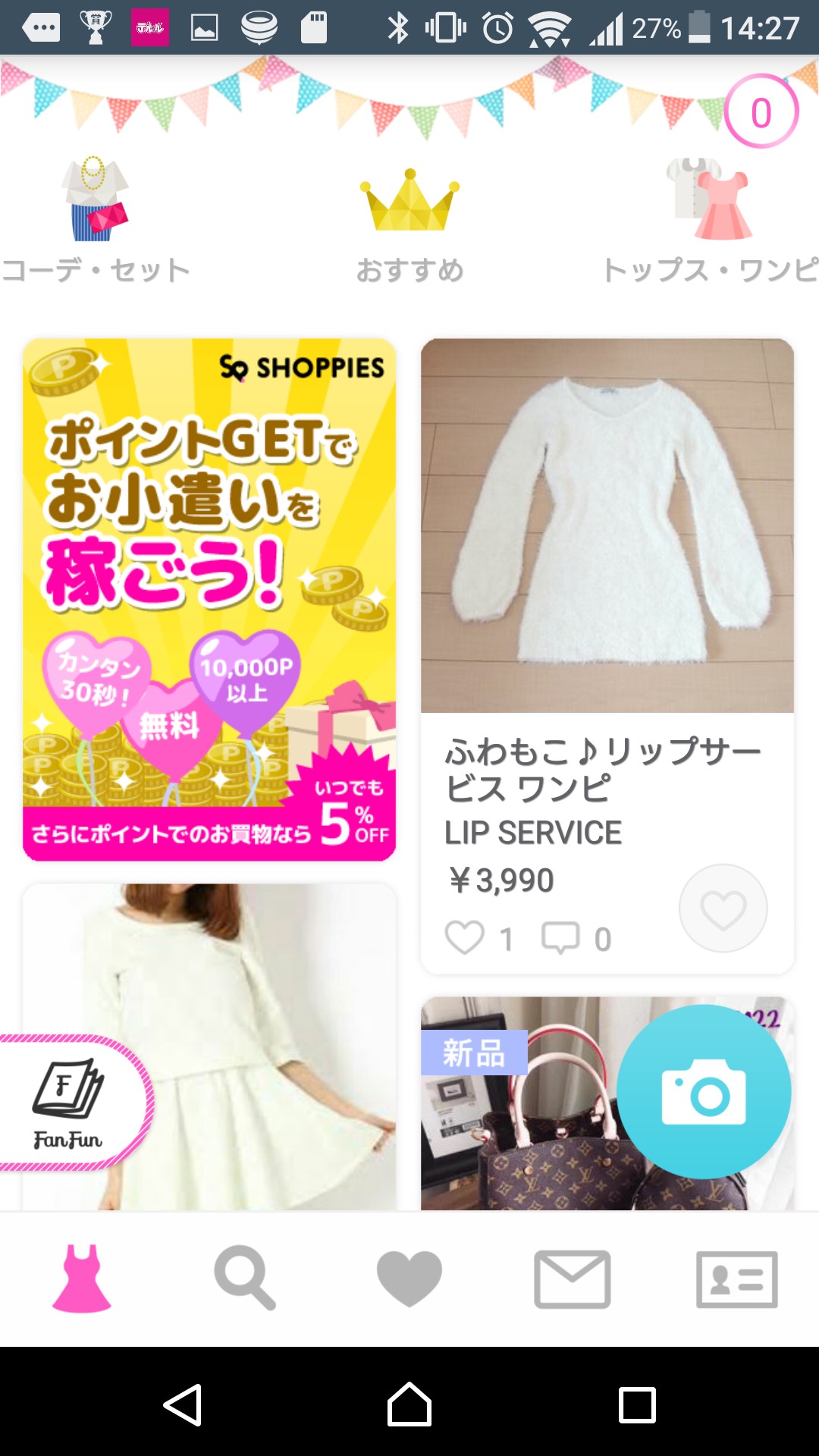Open the favorites heart tab
This screenshot has height=1456, width=819.
(x=409, y=1279)
